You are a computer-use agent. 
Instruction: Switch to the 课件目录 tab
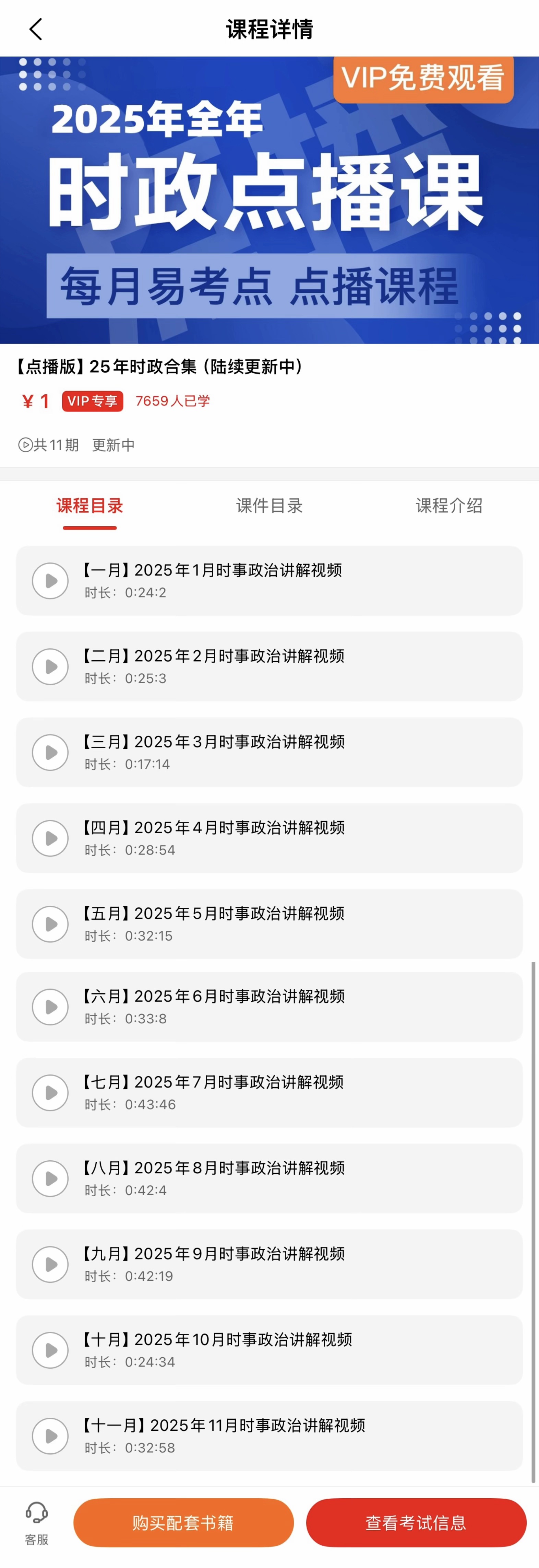click(x=269, y=505)
